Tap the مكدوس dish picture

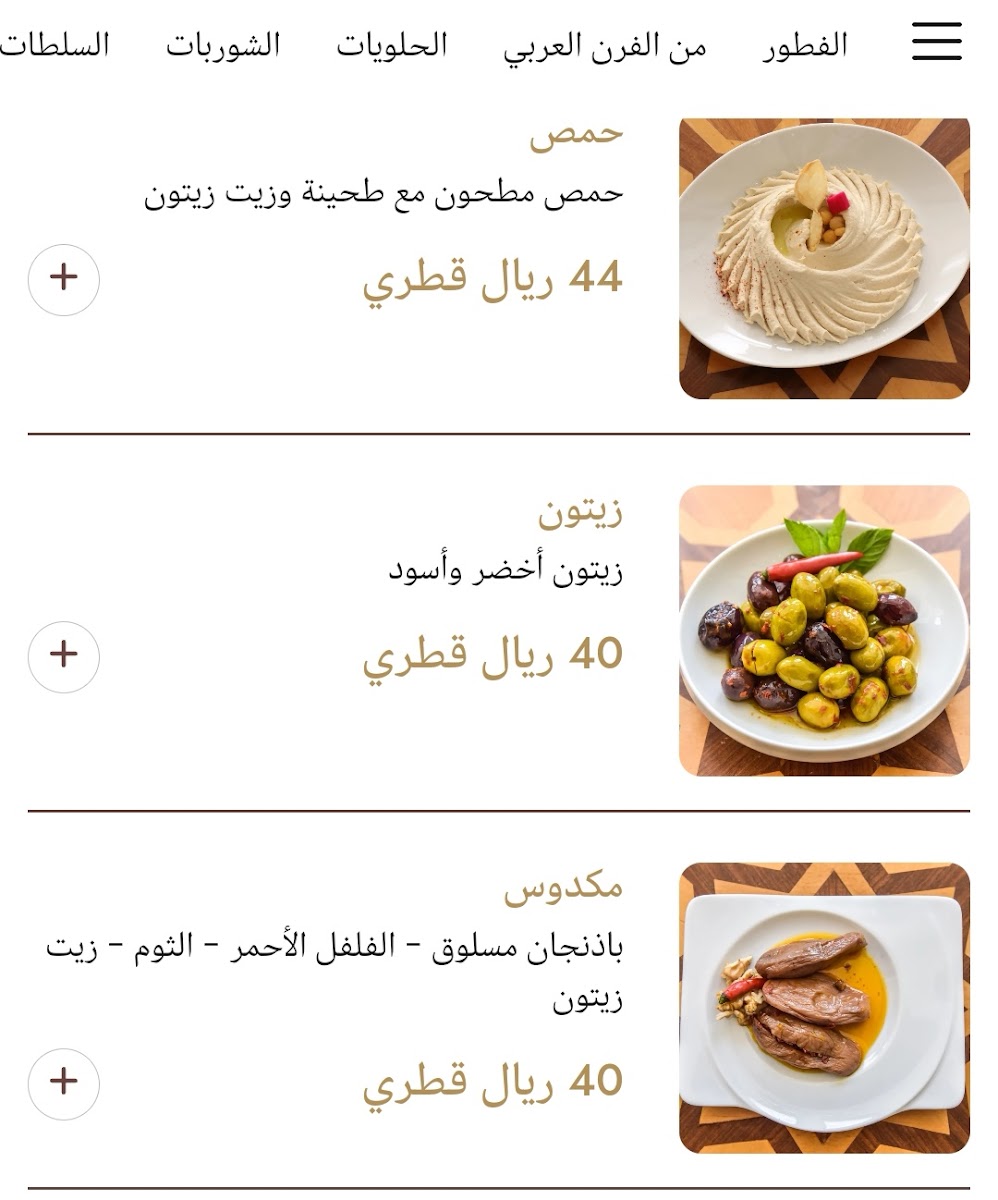click(824, 1008)
